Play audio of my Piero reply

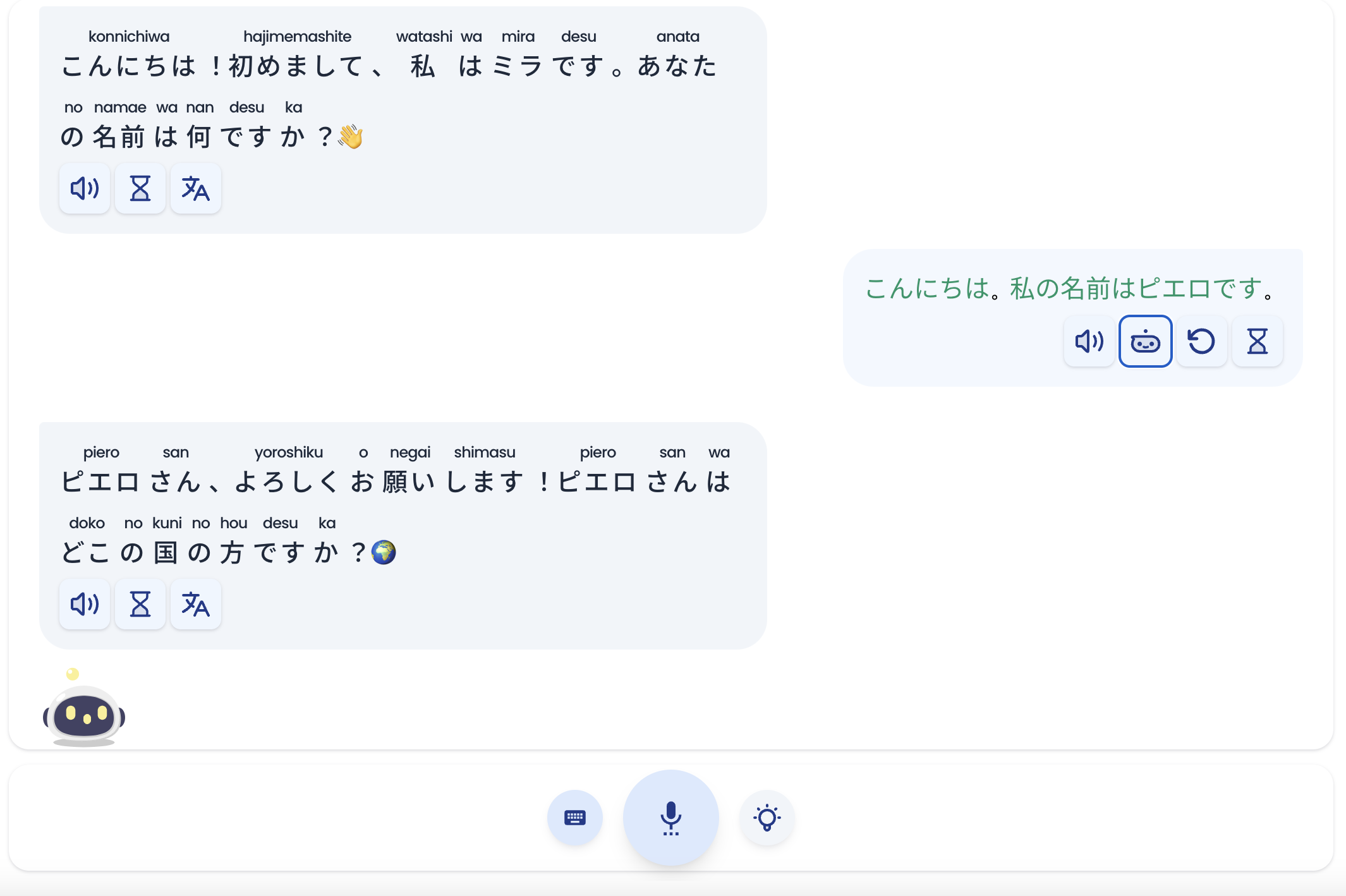1089,341
